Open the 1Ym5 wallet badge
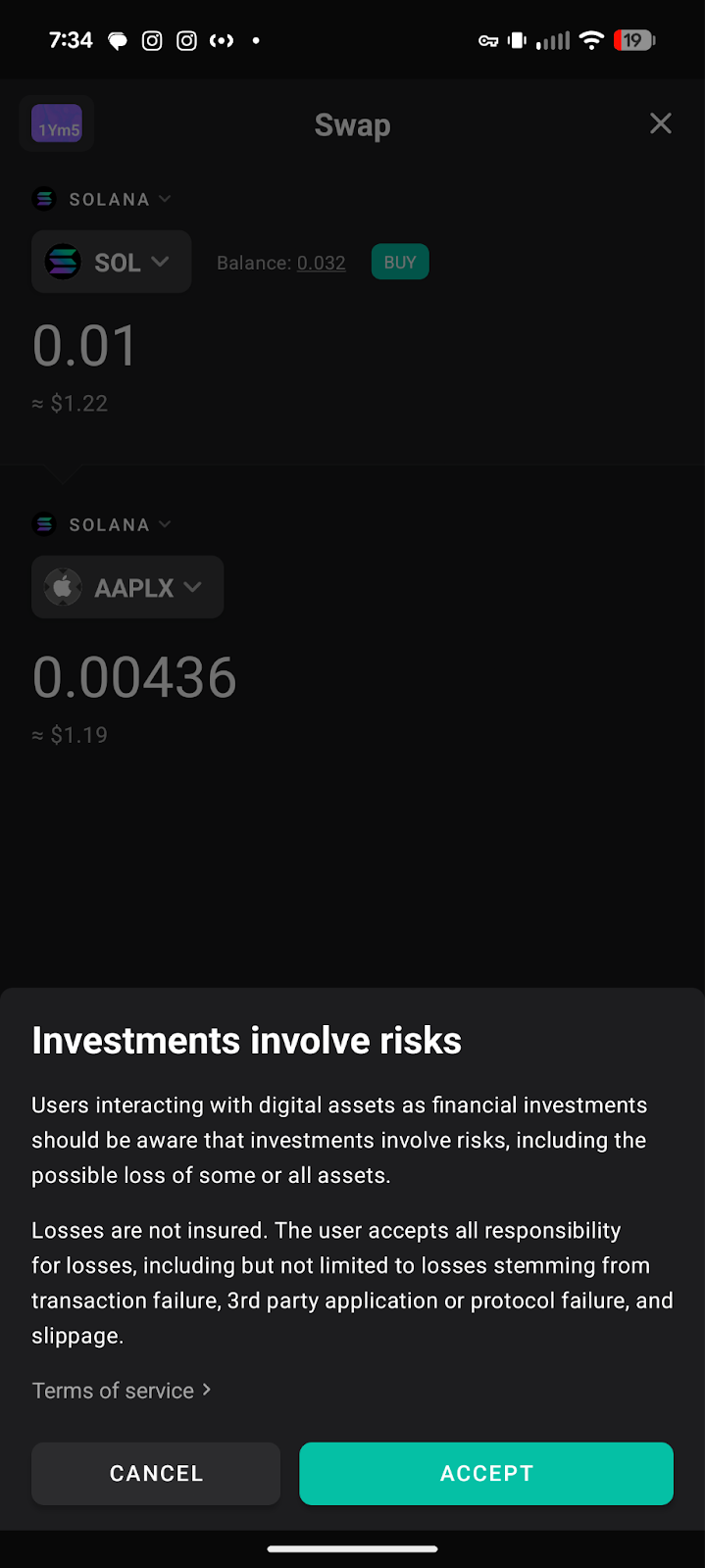This screenshot has height=1568, width=705. click(x=57, y=124)
